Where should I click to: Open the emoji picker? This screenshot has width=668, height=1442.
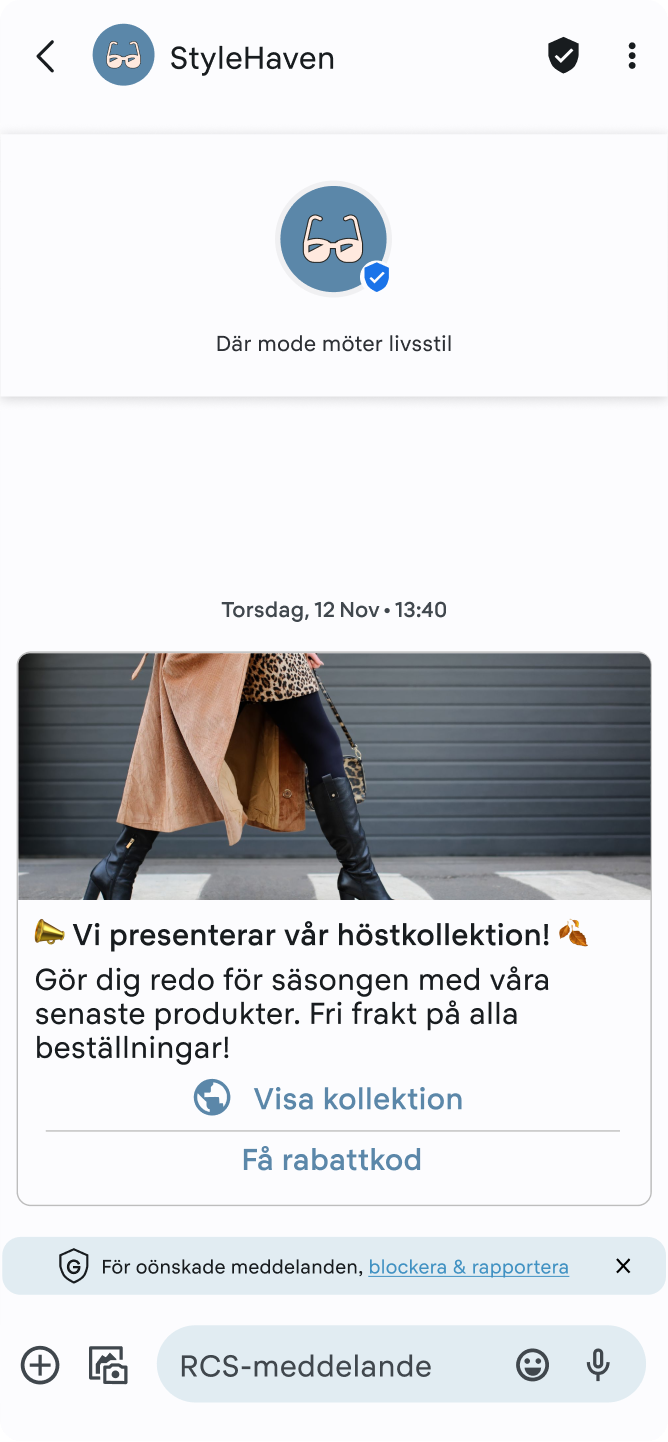(532, 1365)
